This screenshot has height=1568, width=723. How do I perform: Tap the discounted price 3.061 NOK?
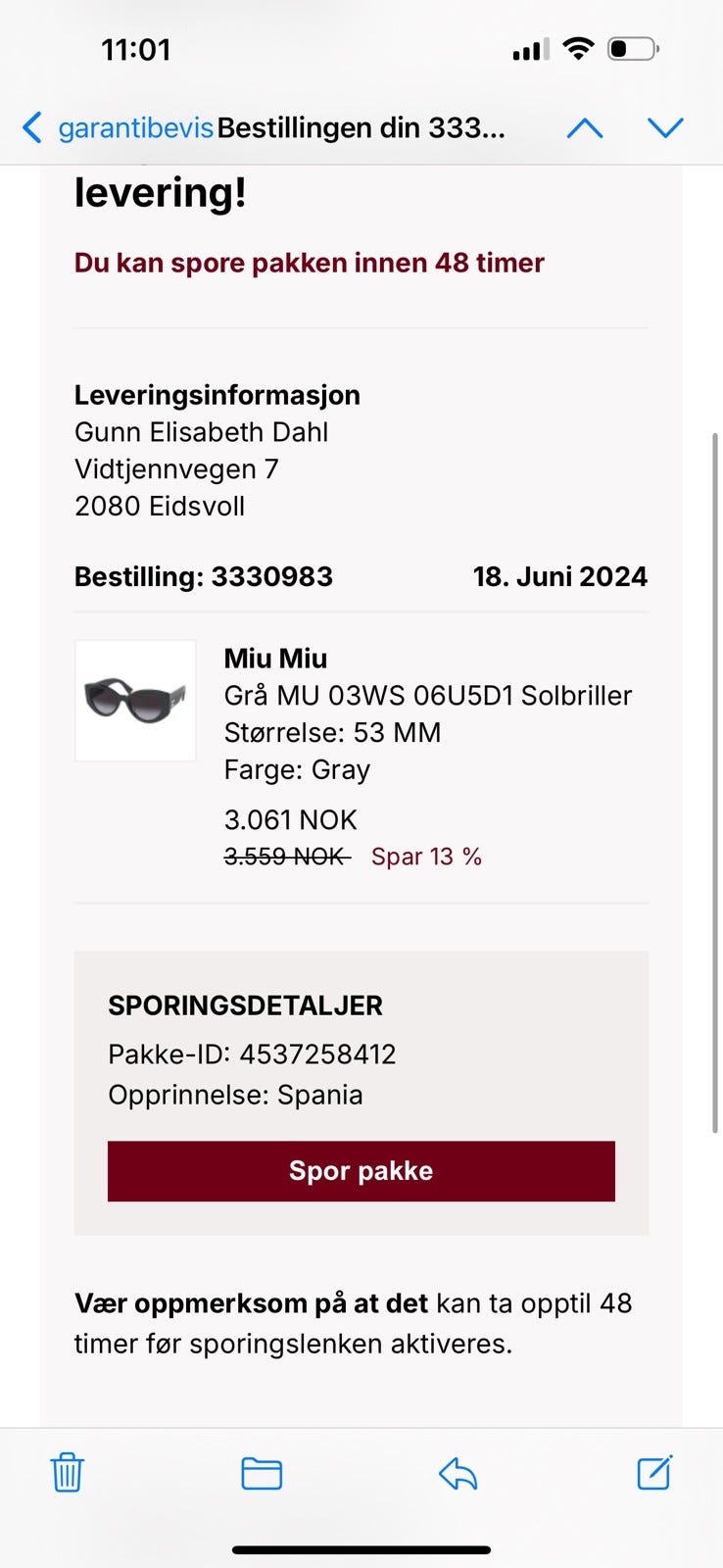(290, 819)
